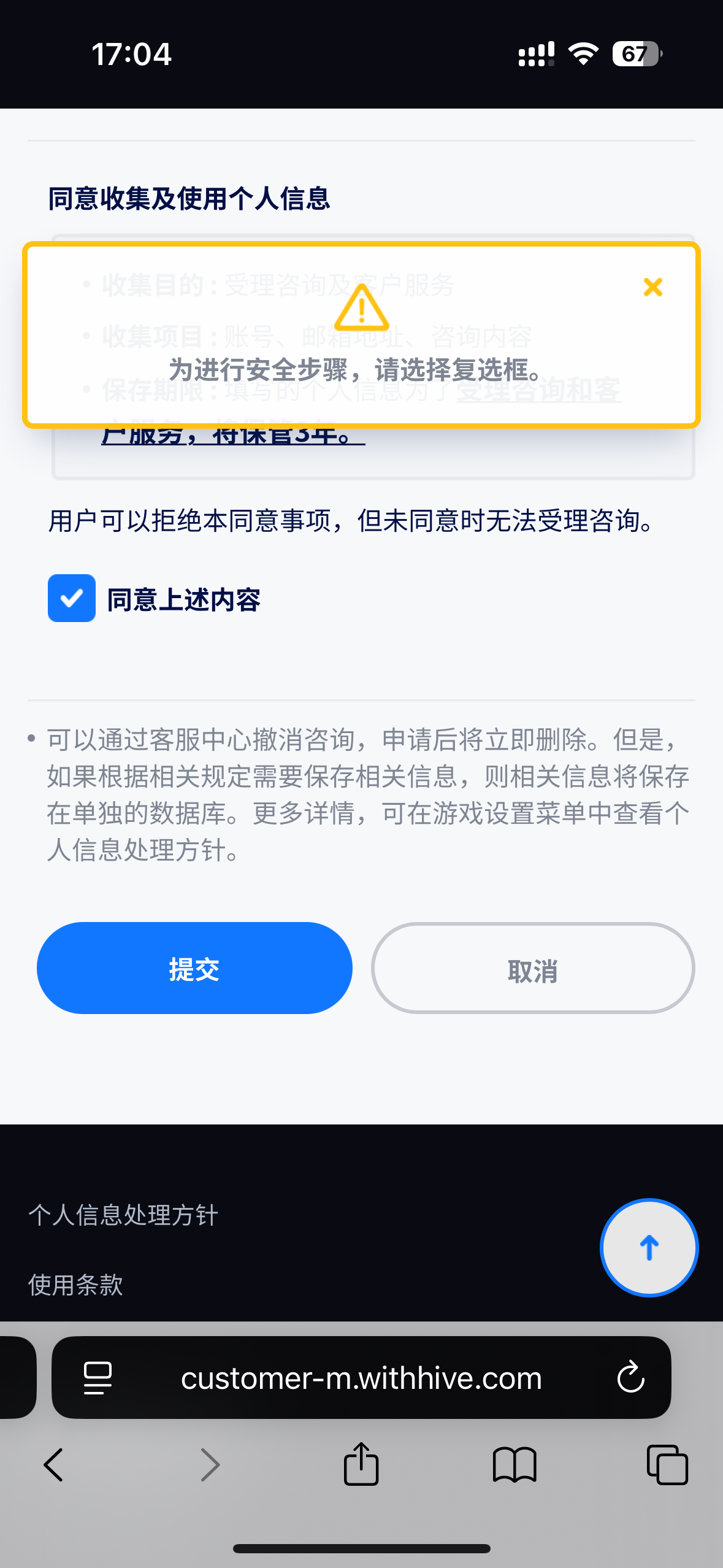Viewport: 723px width, 1568px height.
Task: Open the page settings menu in address bar
Action: click(x=98, y=1378)
